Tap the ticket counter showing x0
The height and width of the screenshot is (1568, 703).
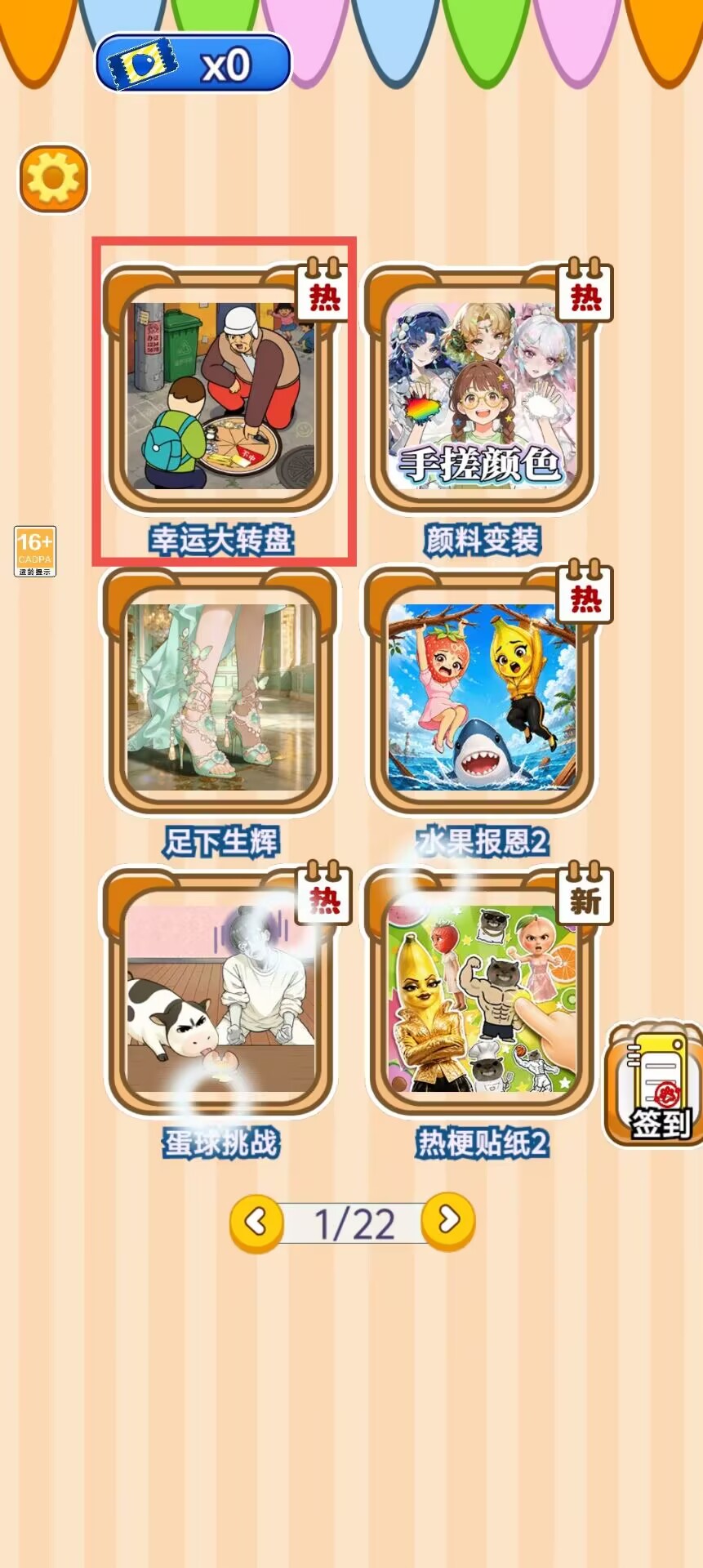[x=194, y=64]
